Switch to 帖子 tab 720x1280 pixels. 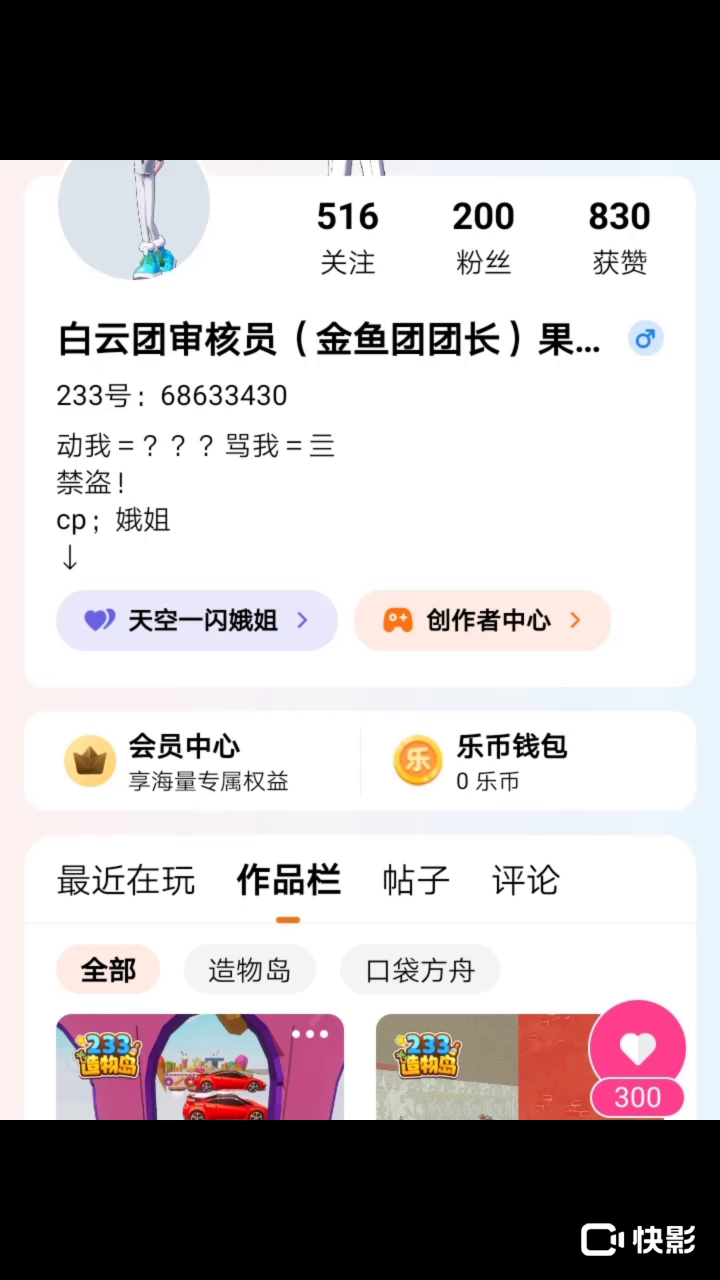pos(416,881)
